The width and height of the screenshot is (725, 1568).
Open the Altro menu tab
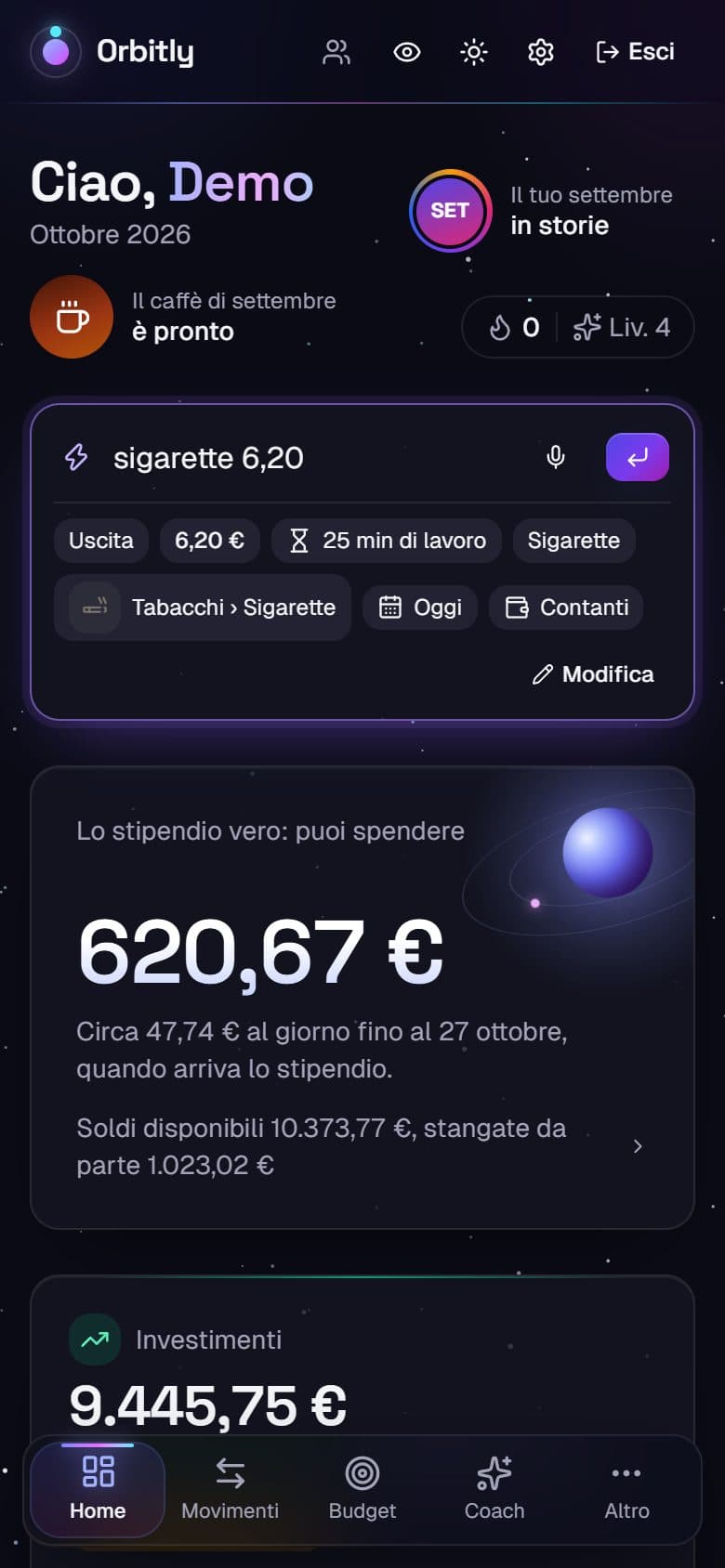pyautogui.click(x=626, y=1490)
